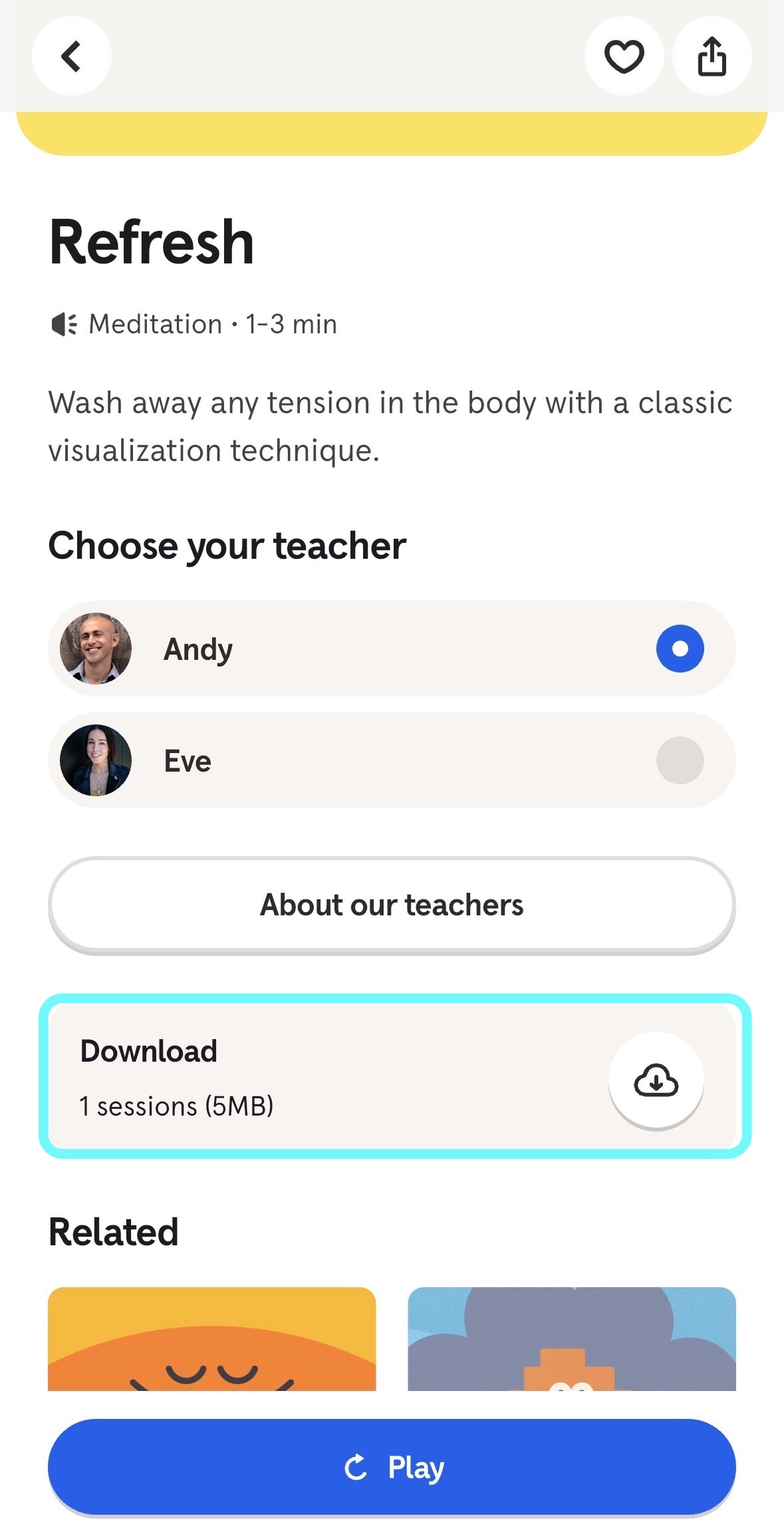Open About our teachers
This screenshot has width=784, height=1540.
pyautogui.click(x=392, y=905)
